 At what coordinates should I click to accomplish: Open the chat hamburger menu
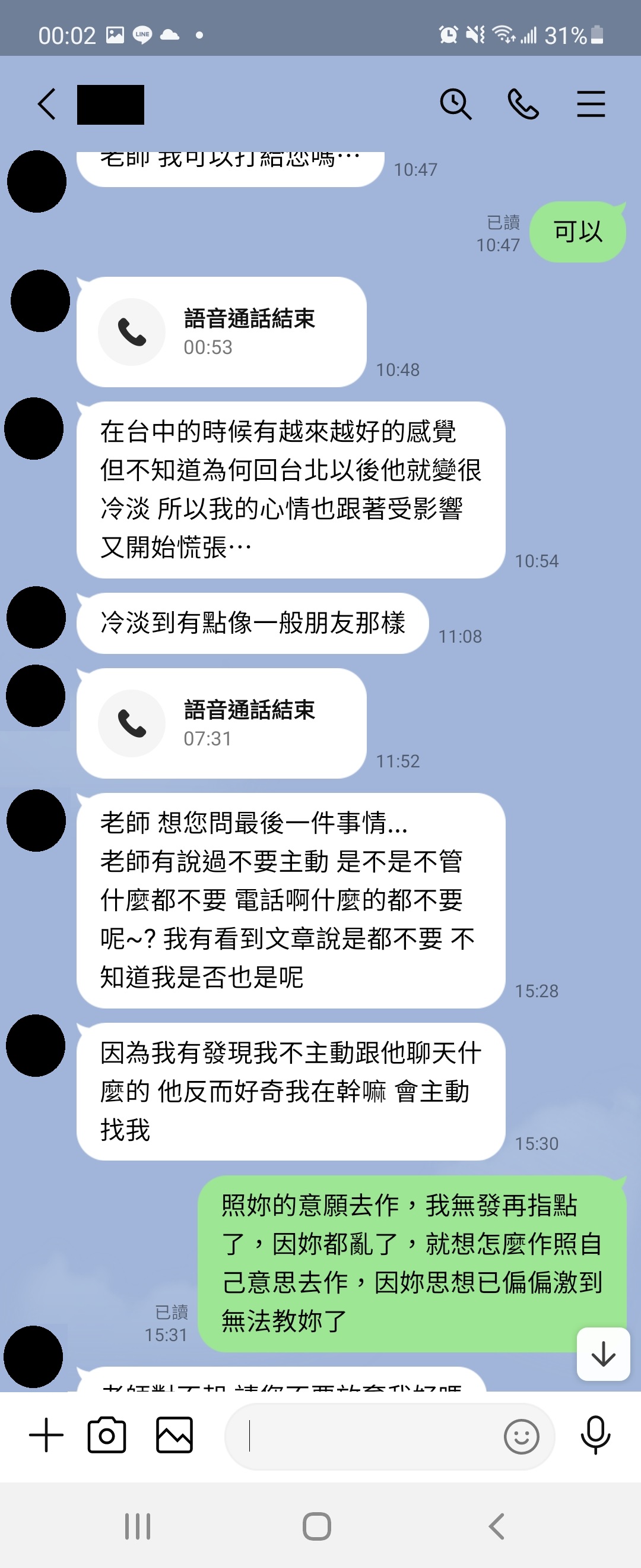coord(591,104)
